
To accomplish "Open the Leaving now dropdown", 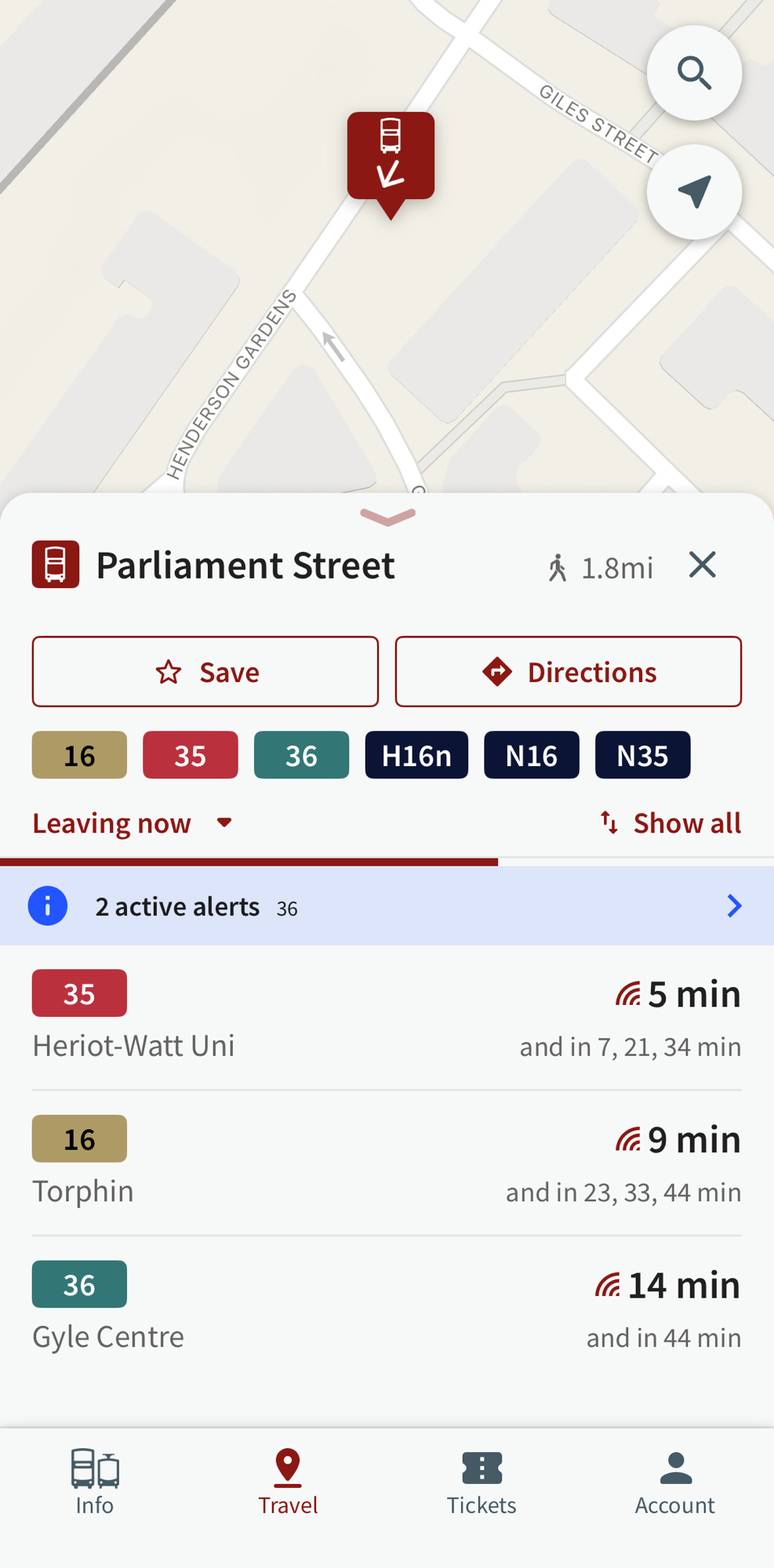I will point(133,823).
